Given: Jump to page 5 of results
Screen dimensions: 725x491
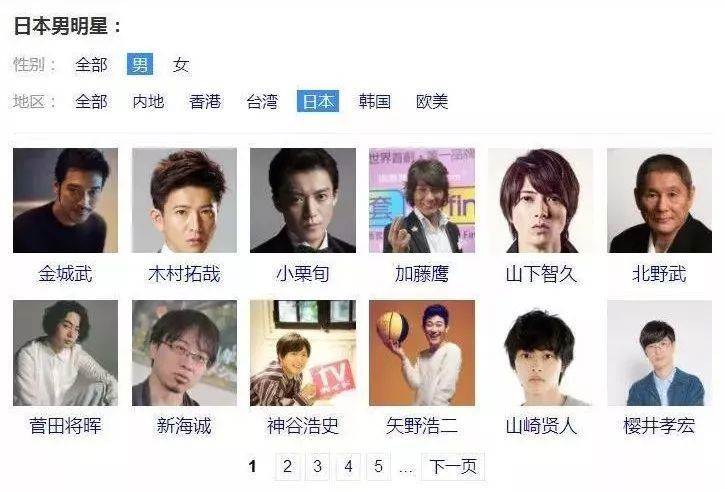Looking at the screenshot, I should coord(378,466).
